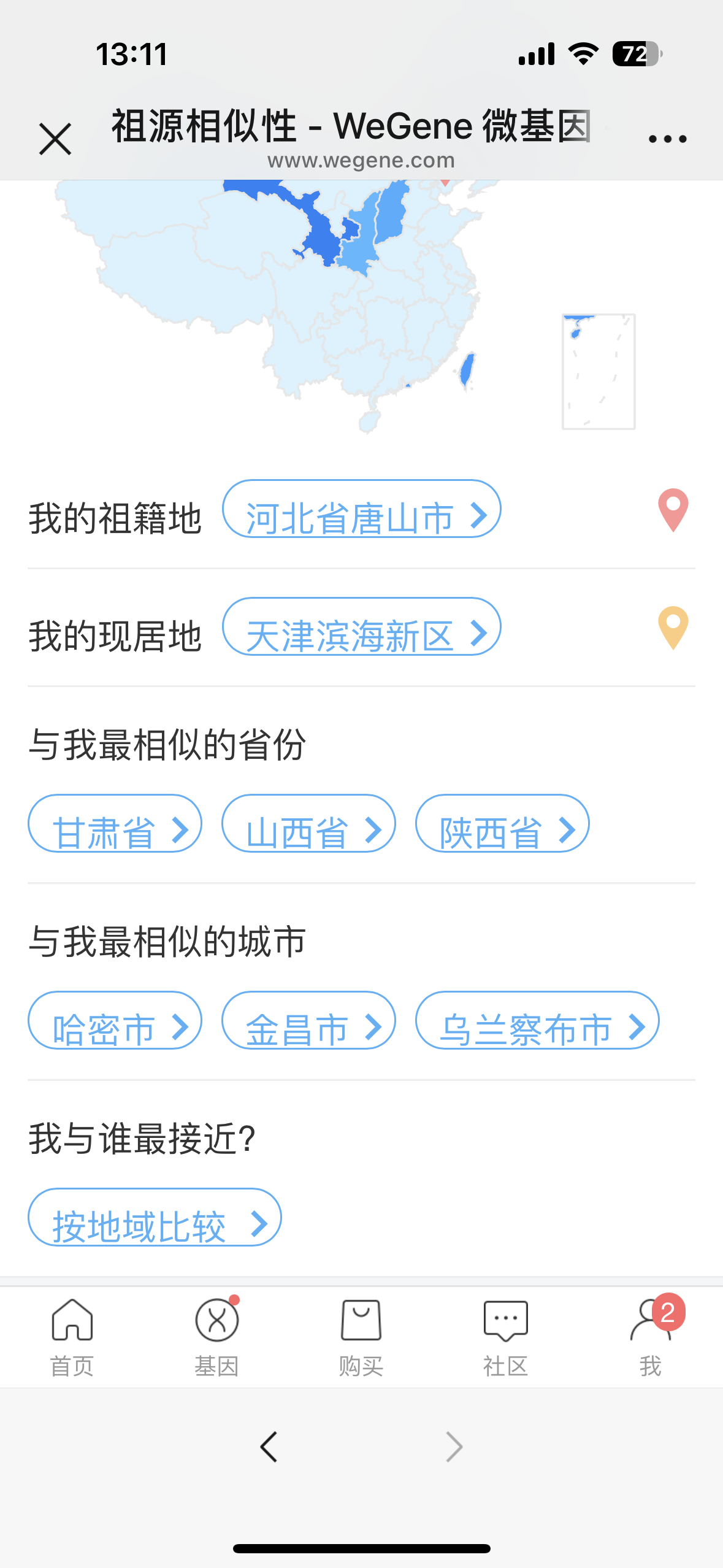Switch to the 基因 tab
Image resolution: width=723 pixels, height=1568 pixels.
216,1337
